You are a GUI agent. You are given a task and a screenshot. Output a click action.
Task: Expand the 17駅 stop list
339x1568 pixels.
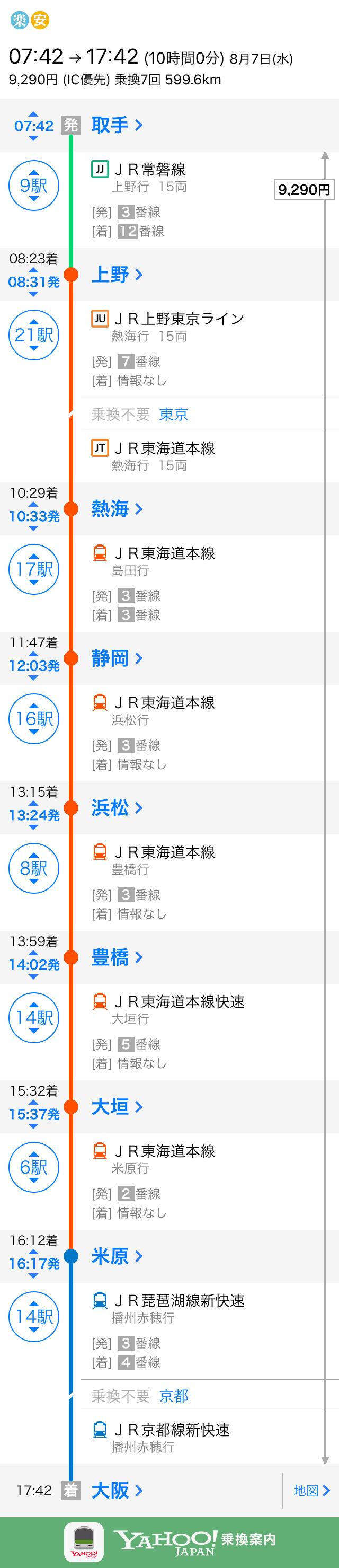34,569
